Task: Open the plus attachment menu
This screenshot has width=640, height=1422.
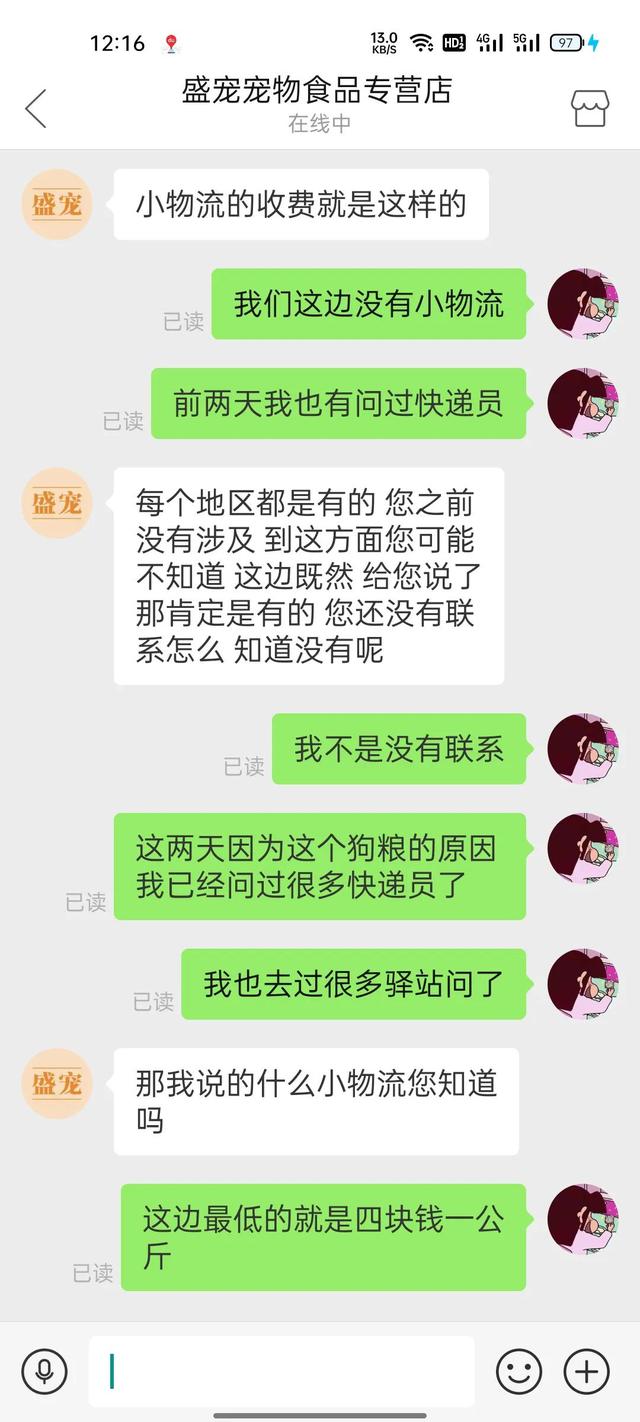Action: [x=587, y=1371]
